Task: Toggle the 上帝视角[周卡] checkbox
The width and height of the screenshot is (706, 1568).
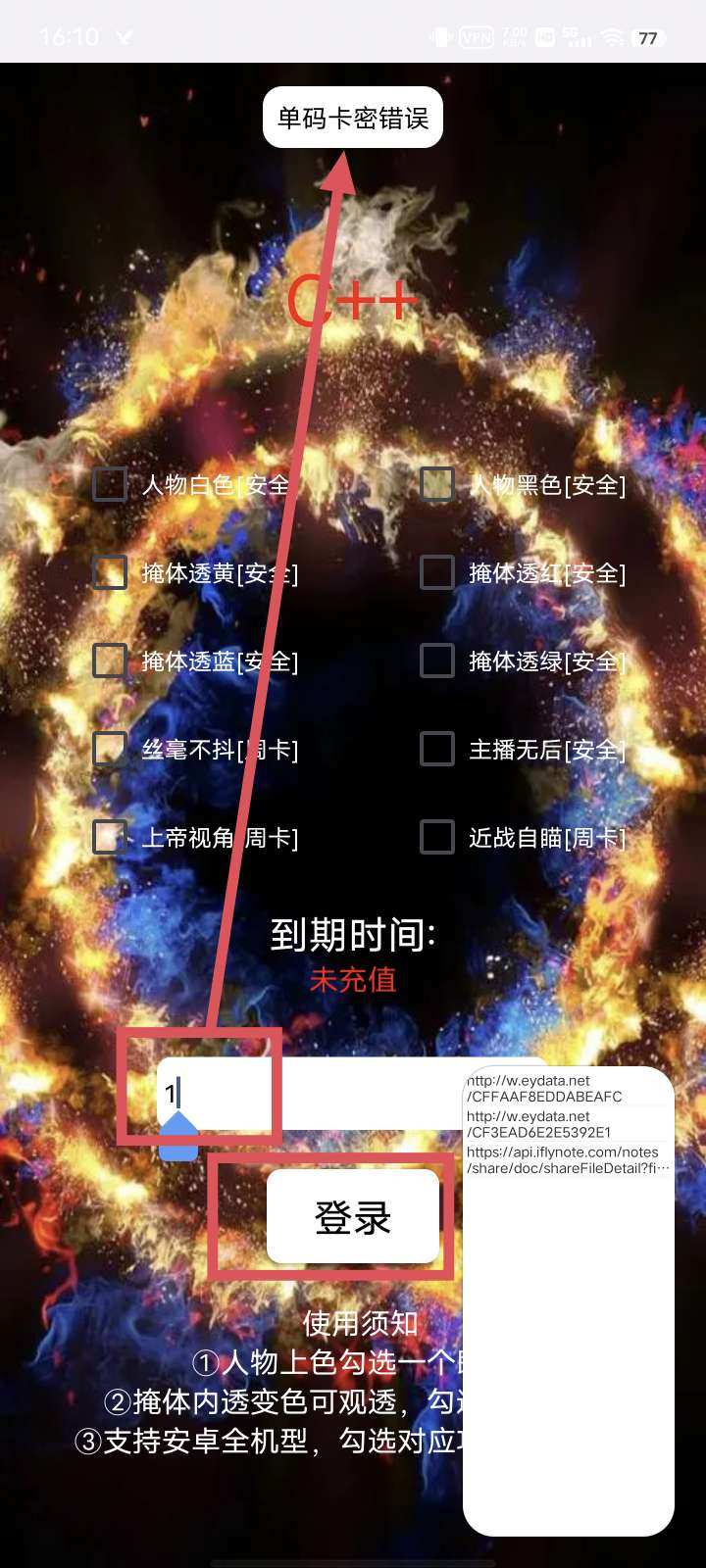Action: (110, 837)
